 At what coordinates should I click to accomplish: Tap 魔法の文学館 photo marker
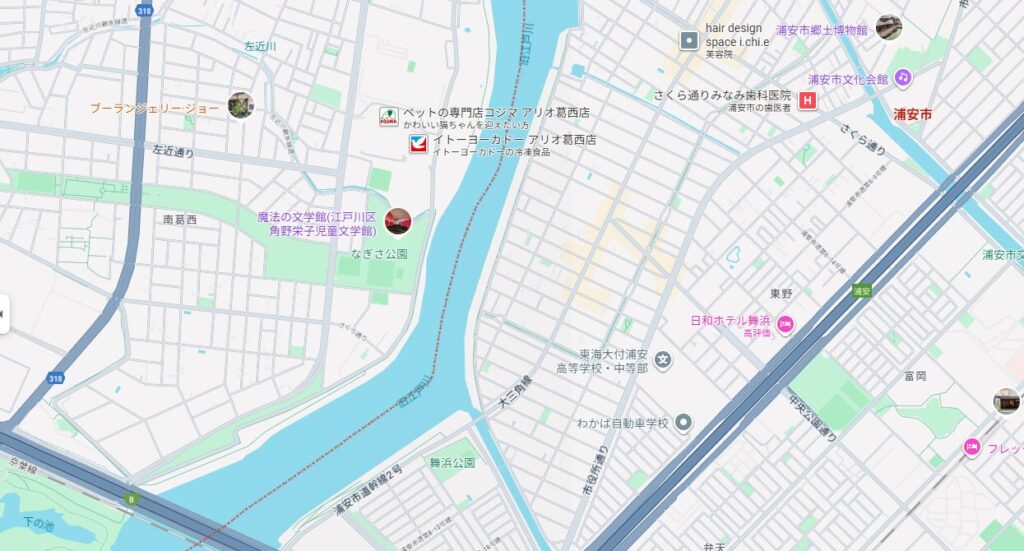398,221
